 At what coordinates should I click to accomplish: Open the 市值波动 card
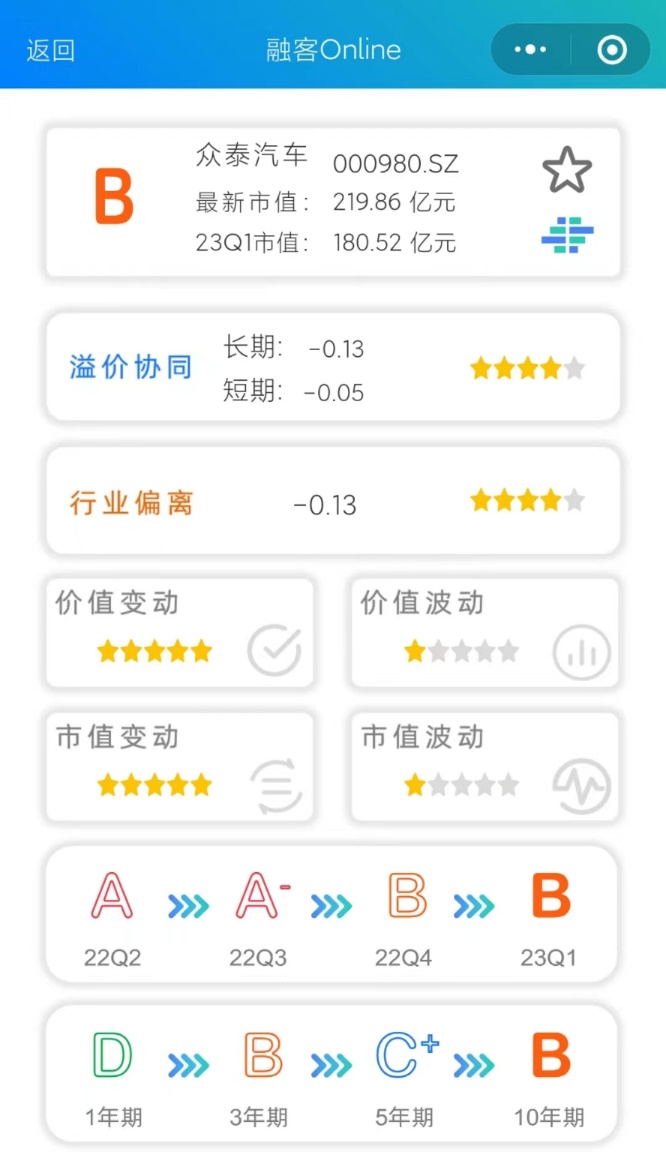click(485, 766)
